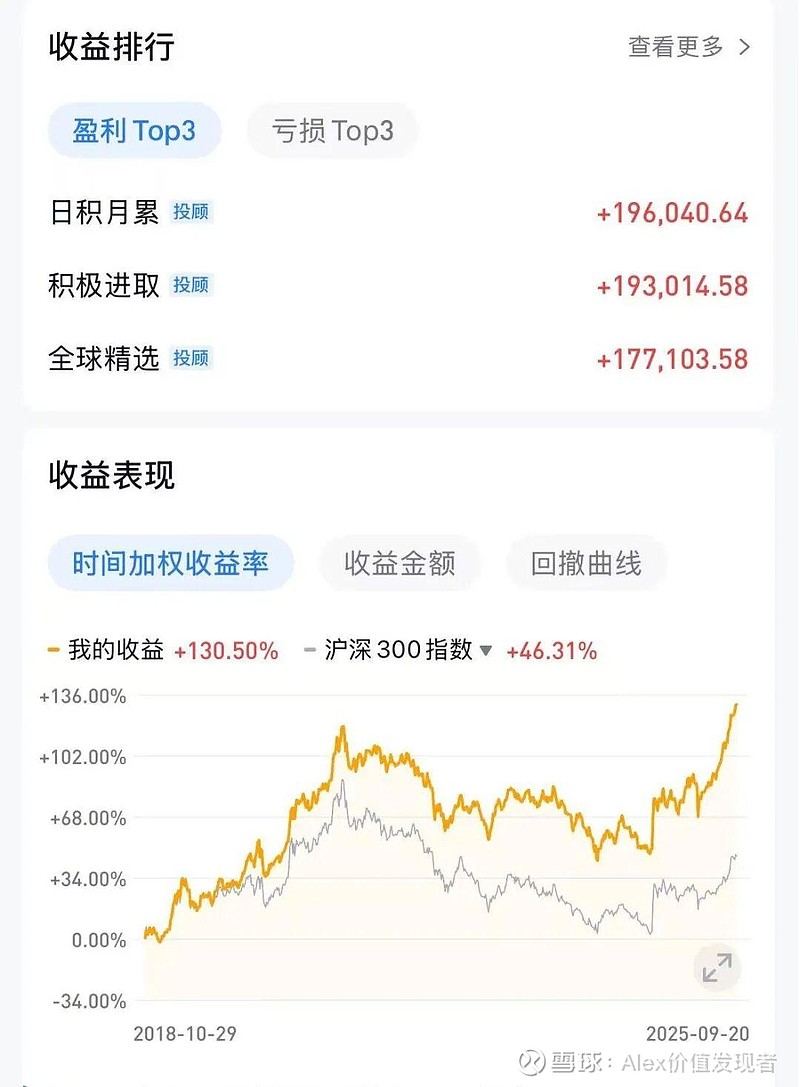Select the 时间加权收益率 tab
This screenshot has width=800, height=1087.
(171, 563)
